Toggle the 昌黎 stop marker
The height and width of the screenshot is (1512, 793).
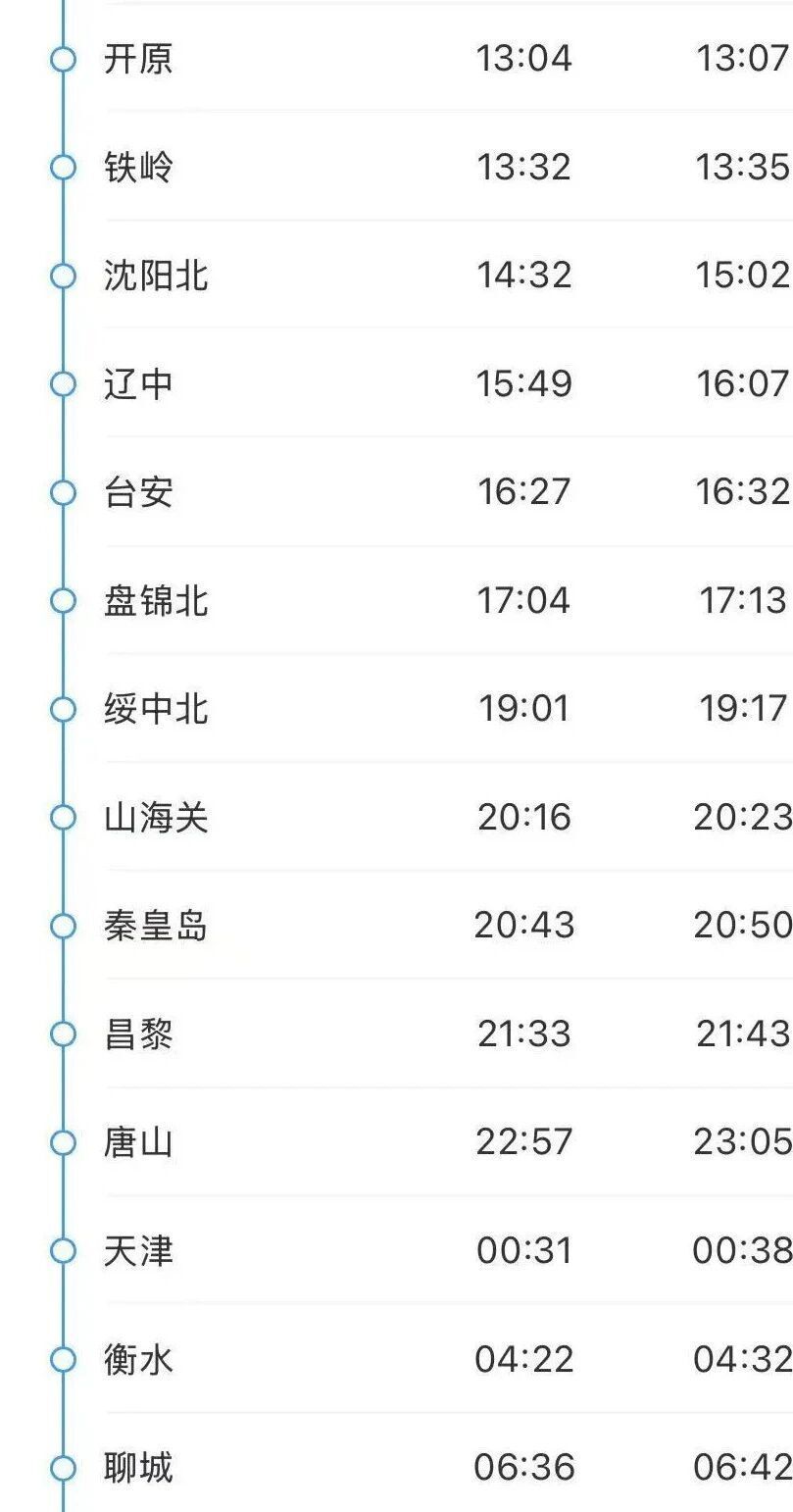pyautogui.click(x=65, y=1033)
